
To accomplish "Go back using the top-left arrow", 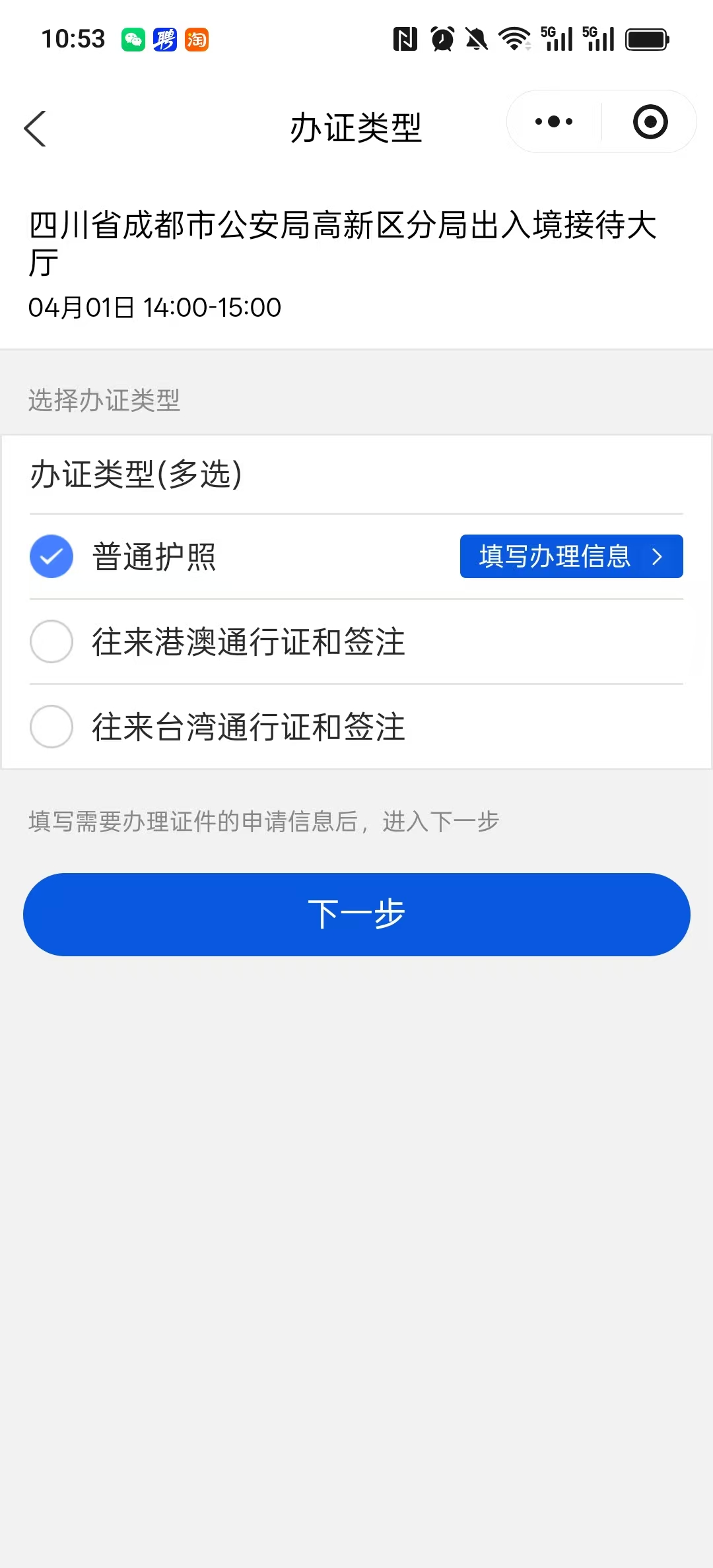I will (36, 128).
